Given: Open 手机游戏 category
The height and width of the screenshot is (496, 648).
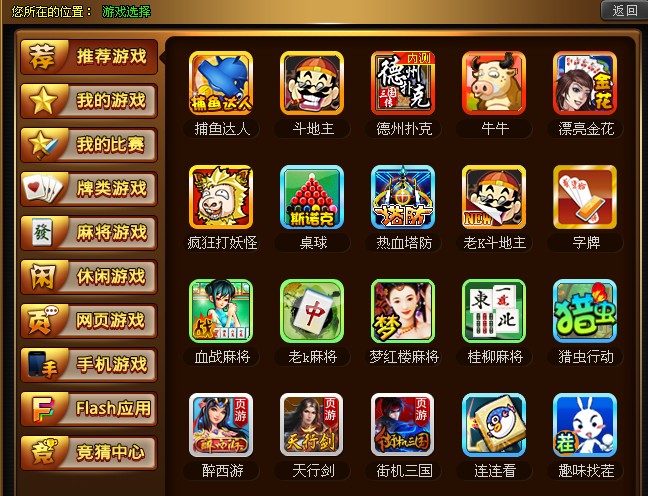Looking at the screenshot, I should [89, 364].
